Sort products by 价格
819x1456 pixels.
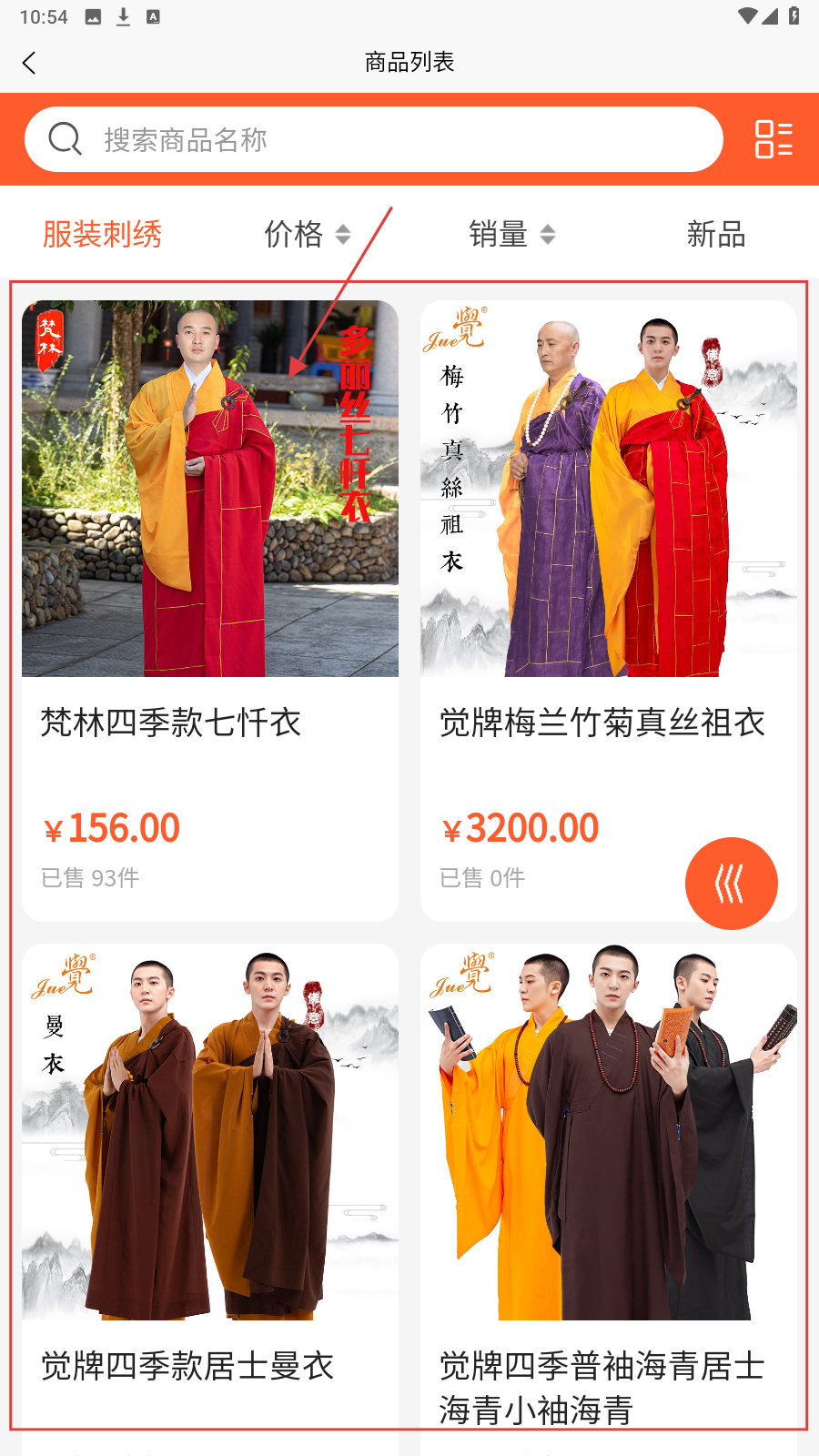(x=307, y=235)
